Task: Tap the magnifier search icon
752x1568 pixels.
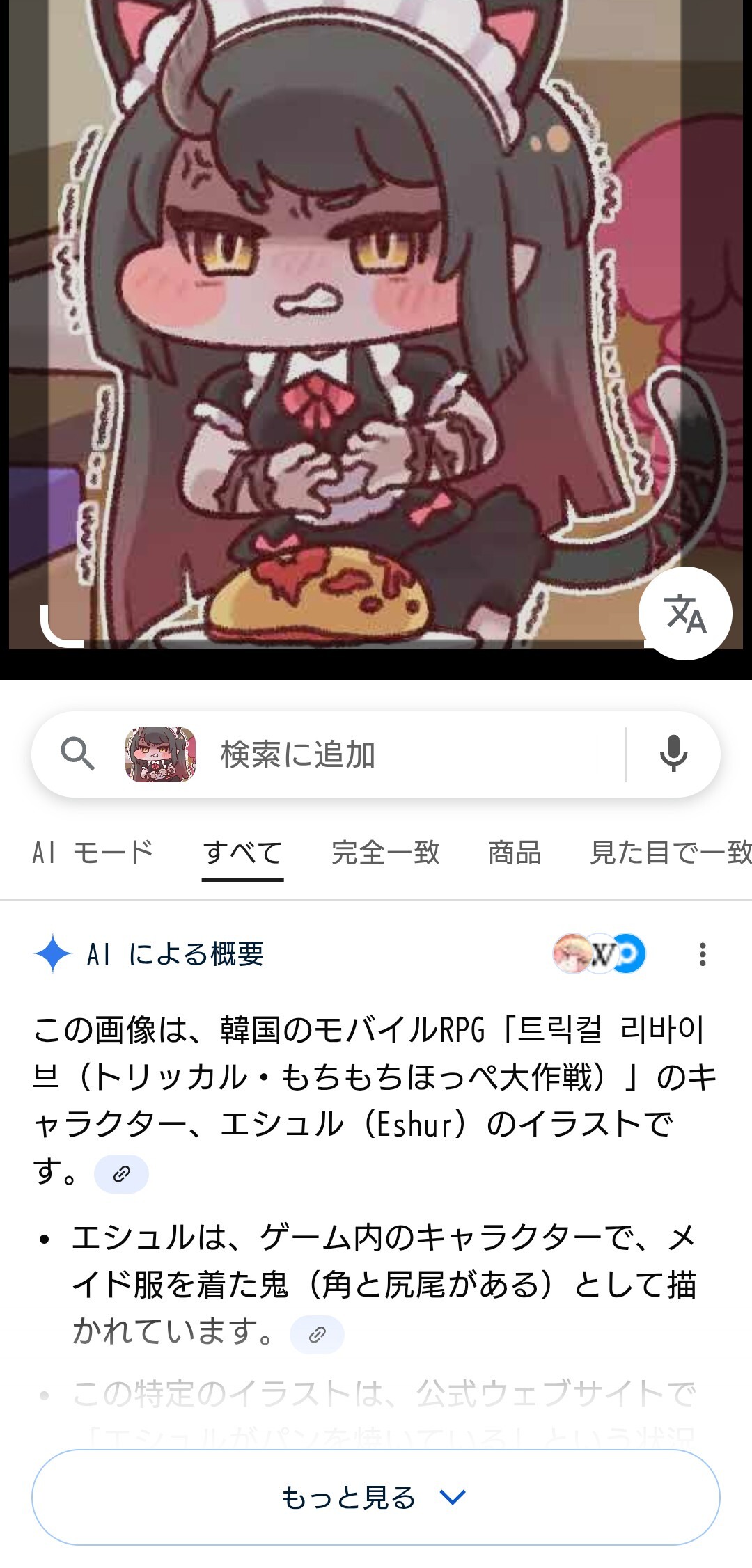Action: [77, 754]
